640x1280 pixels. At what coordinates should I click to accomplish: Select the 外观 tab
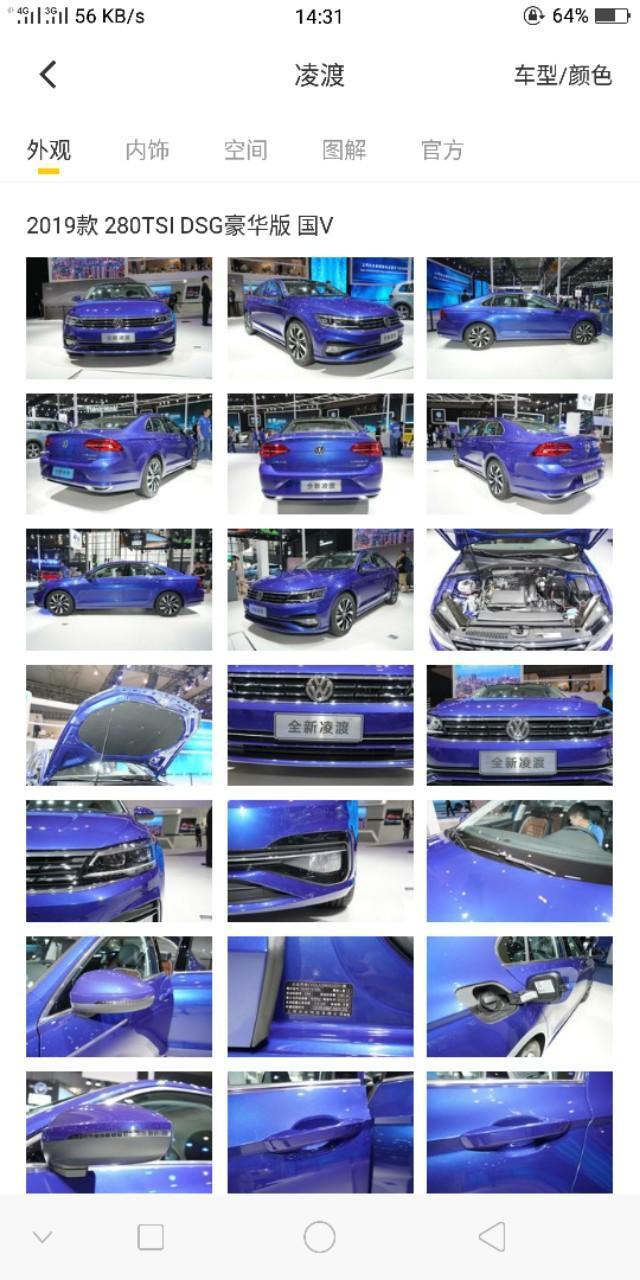tap(49, 150)
